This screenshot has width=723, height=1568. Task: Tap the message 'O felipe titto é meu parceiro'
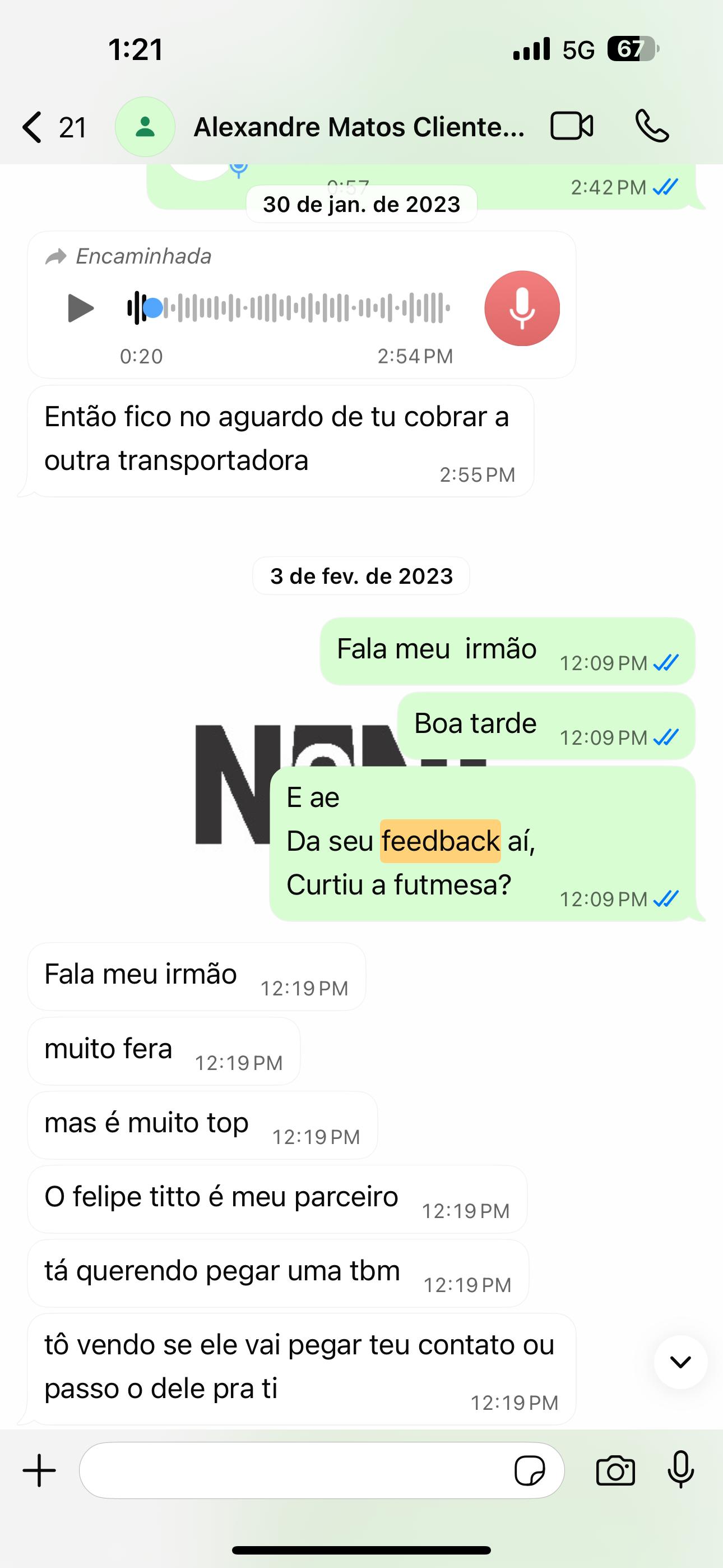(221, 1196)
